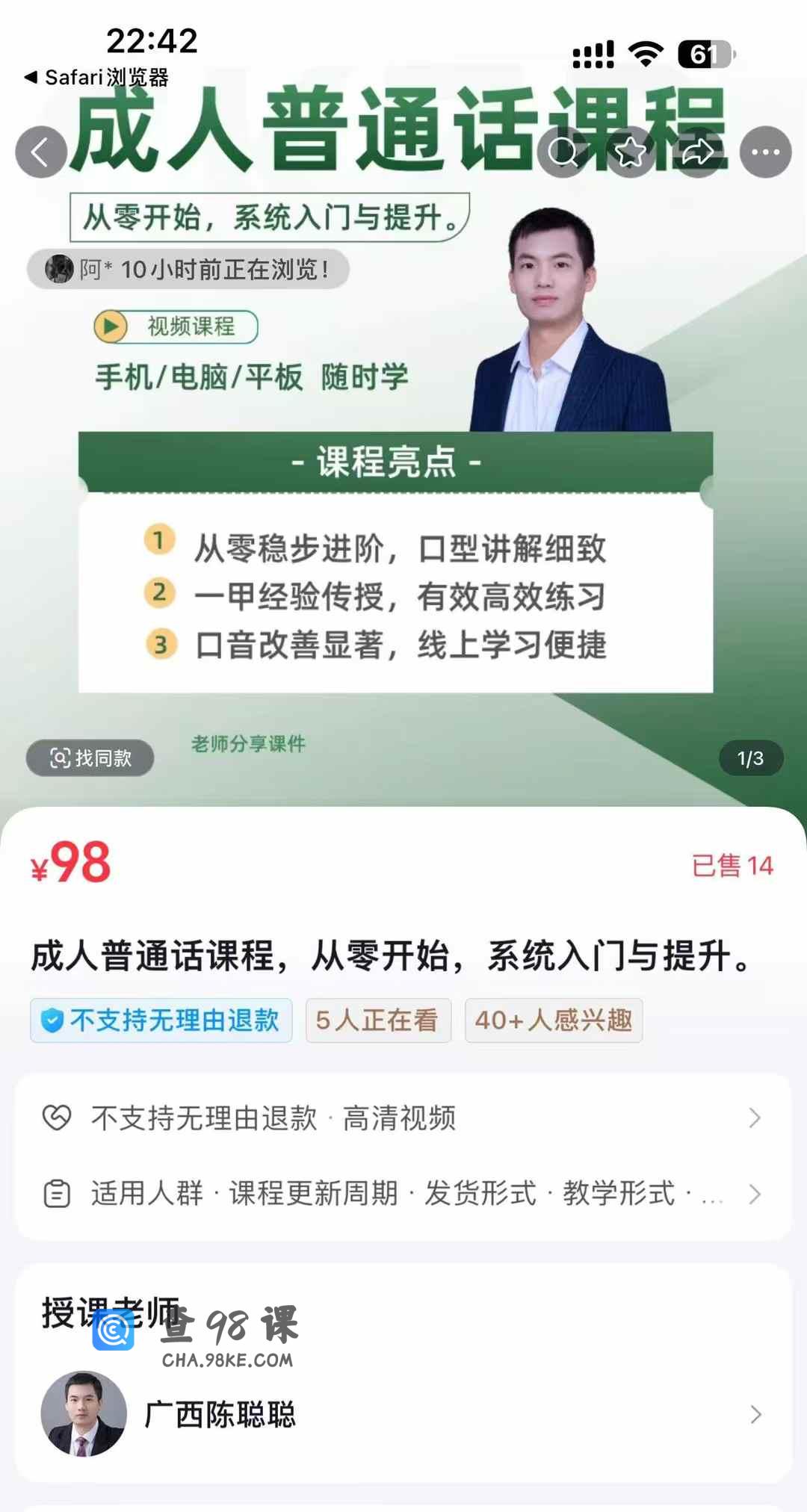Open teacher 广西陈聪聪 profile

402,1414
